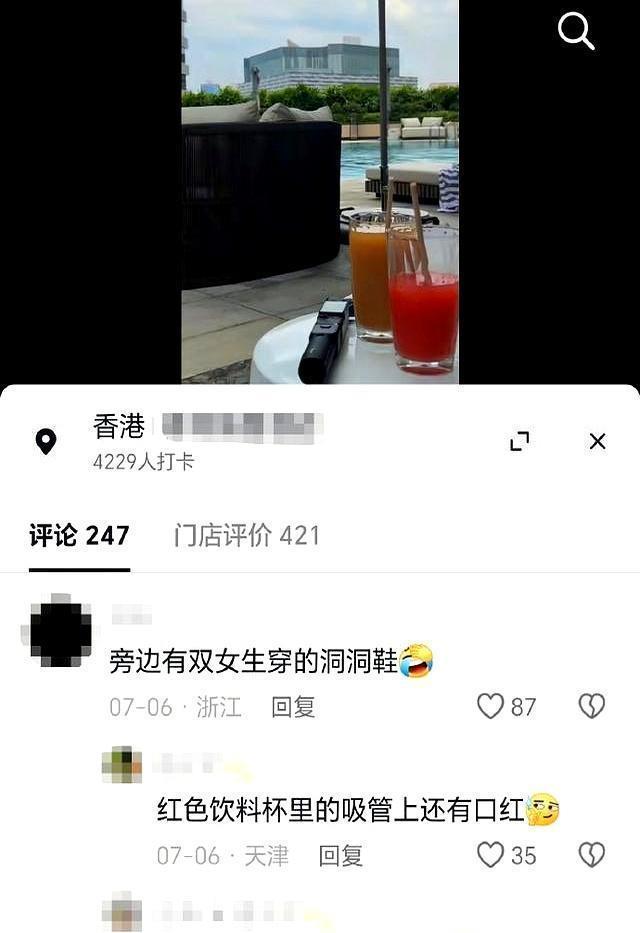The image size is (640, 933).
Task: Like the 口红 comment with 35 likes
Action: (490, 855)
